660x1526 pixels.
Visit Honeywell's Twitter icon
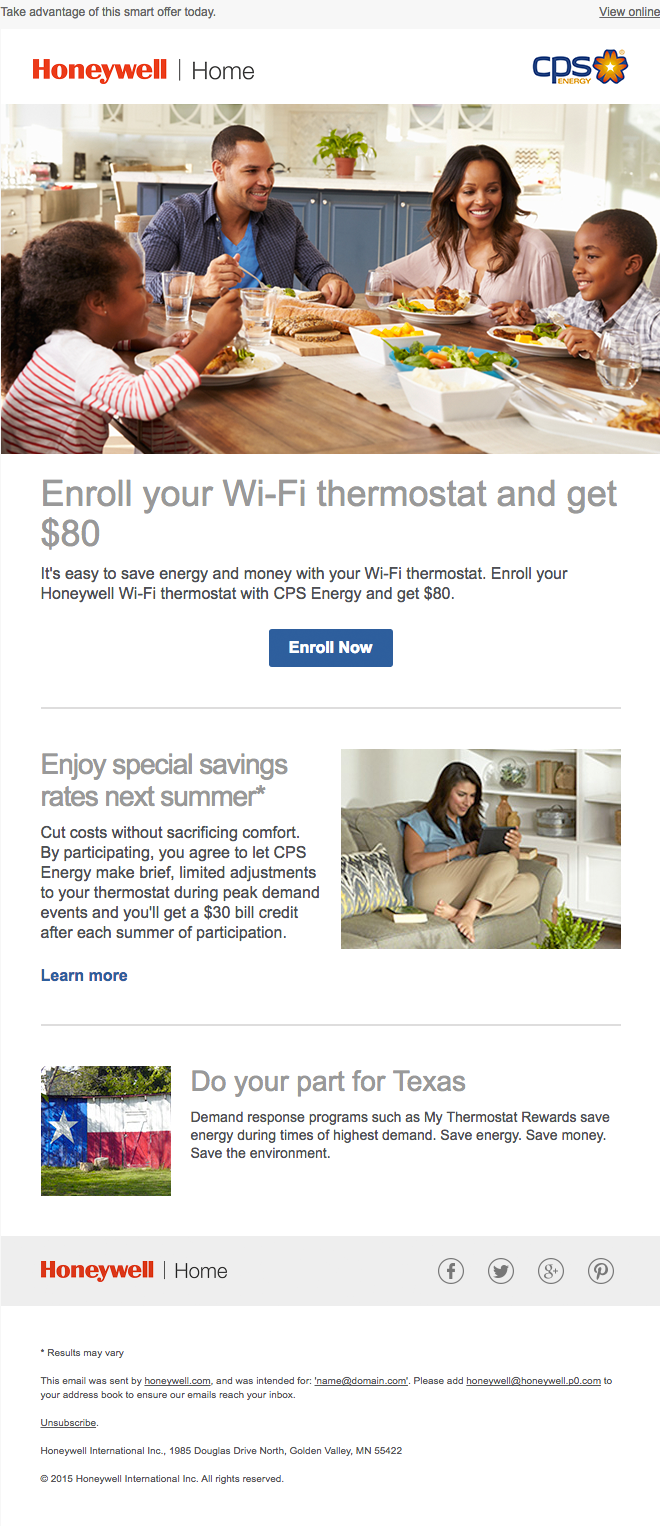pos(501,1271)
